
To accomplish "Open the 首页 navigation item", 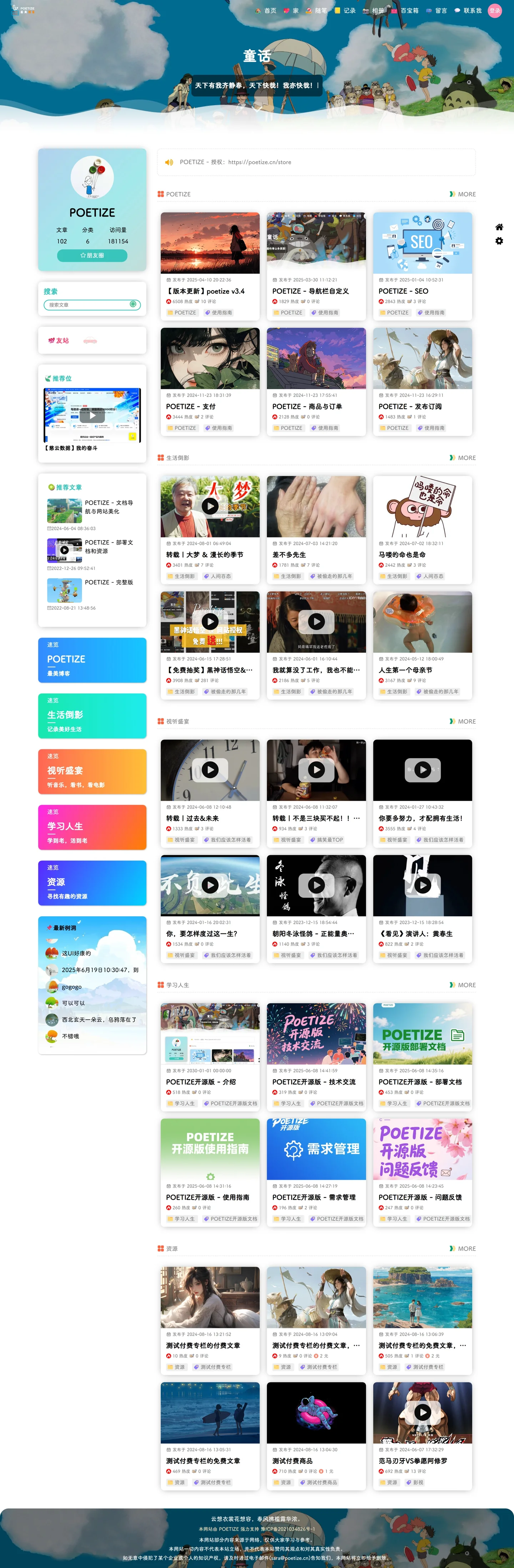I will (266, 10).
